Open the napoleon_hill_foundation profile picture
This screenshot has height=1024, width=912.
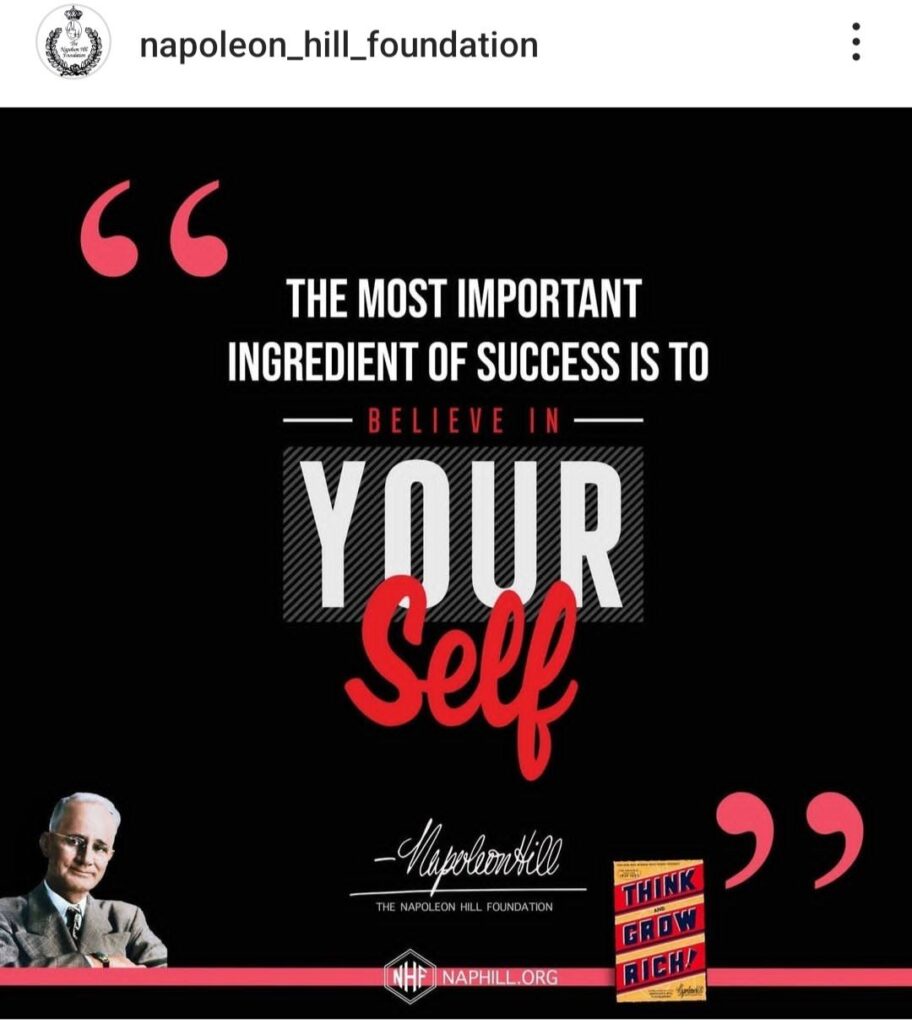[72, 46]
